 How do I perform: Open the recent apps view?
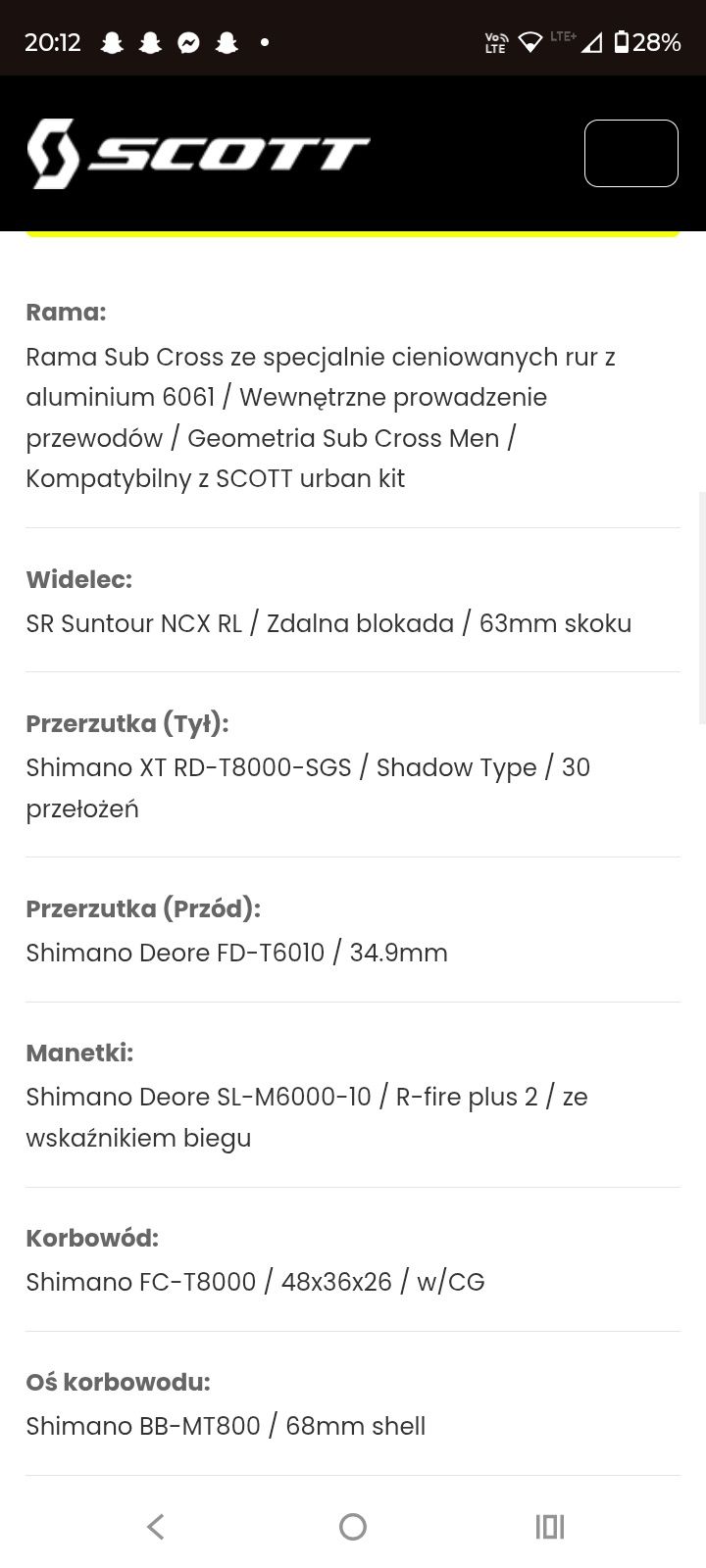tap(550, 1526)
